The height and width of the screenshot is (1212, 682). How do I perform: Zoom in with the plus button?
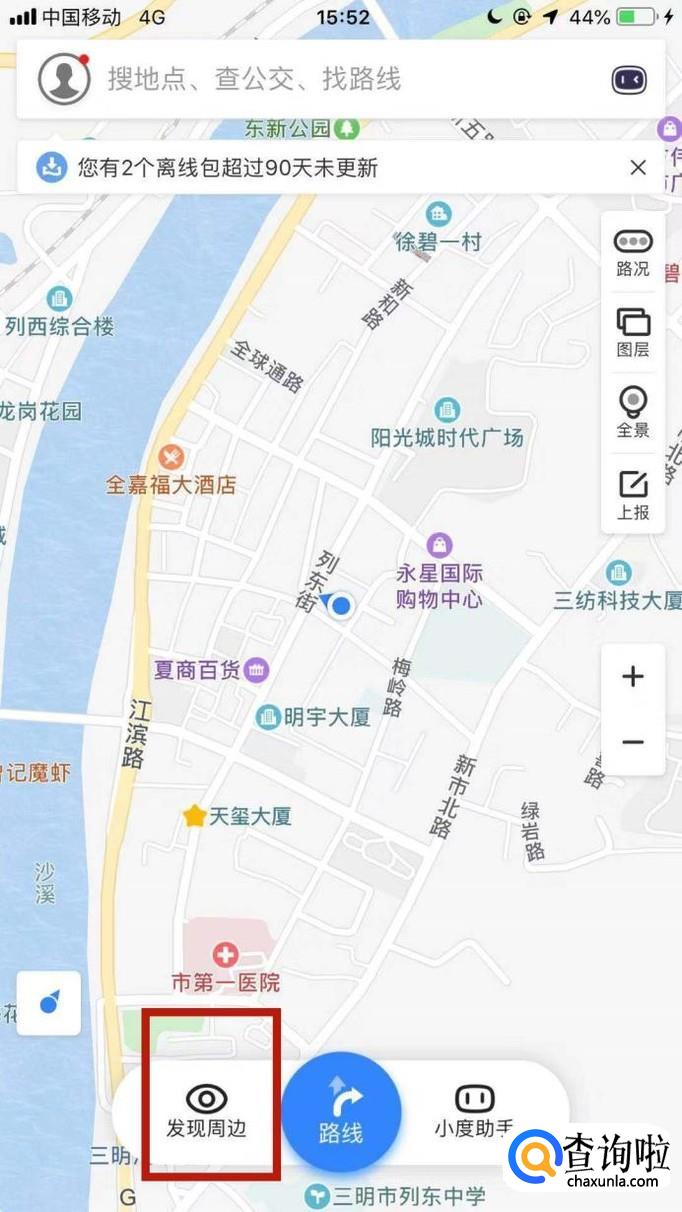click(632, 677)
